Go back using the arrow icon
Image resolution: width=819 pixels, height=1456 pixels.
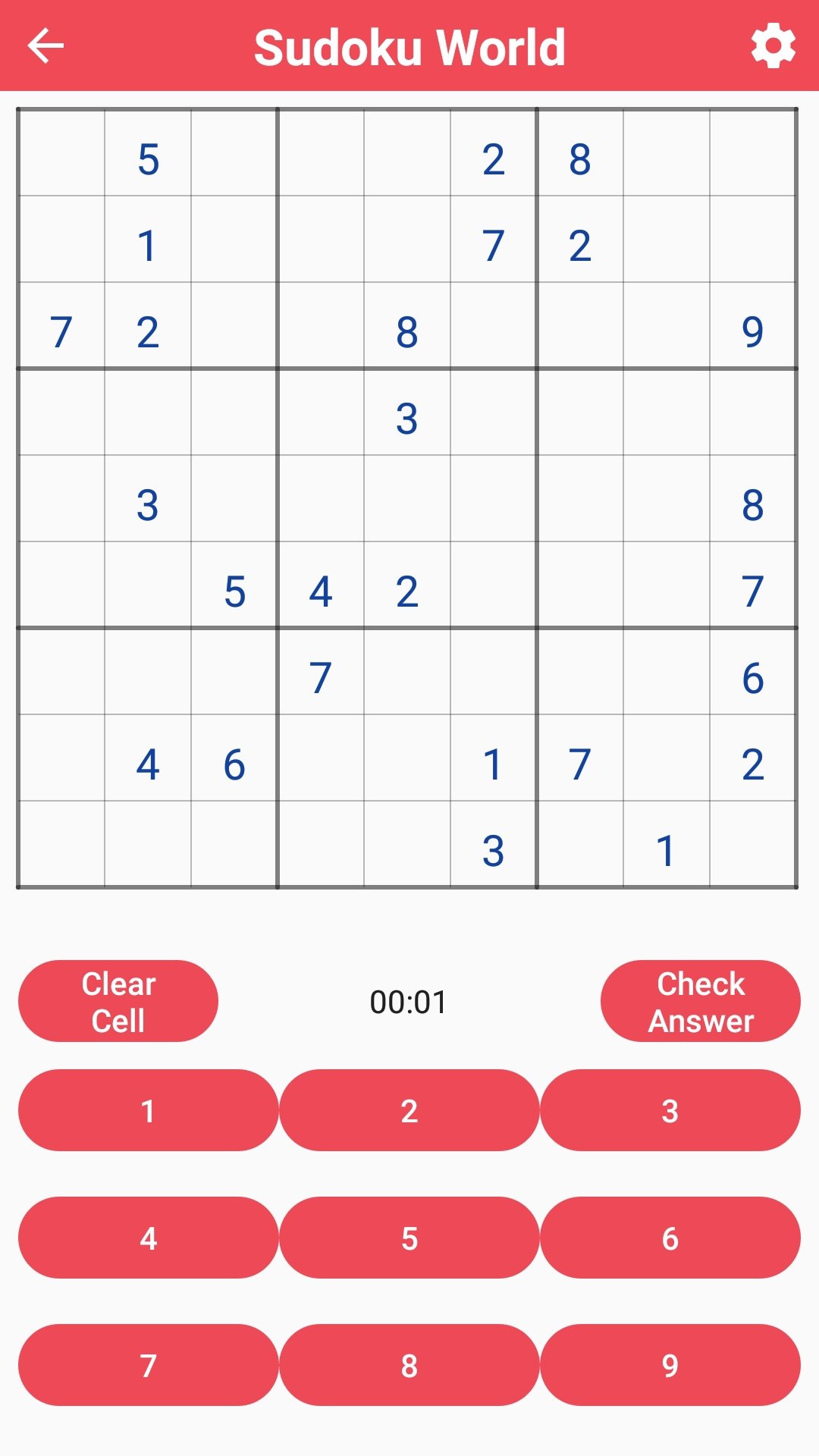tap(45, 46)
